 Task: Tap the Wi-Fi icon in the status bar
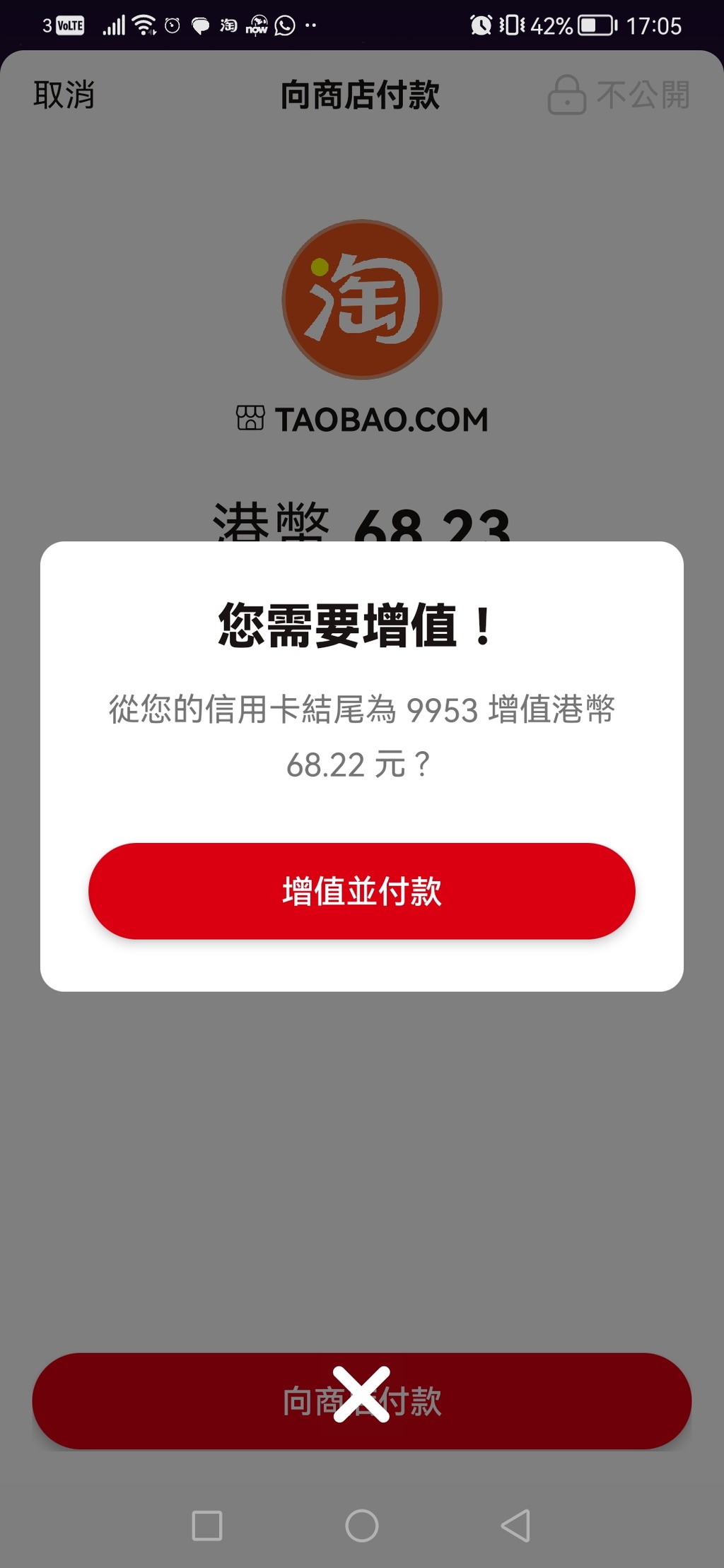tap(144, 25)
